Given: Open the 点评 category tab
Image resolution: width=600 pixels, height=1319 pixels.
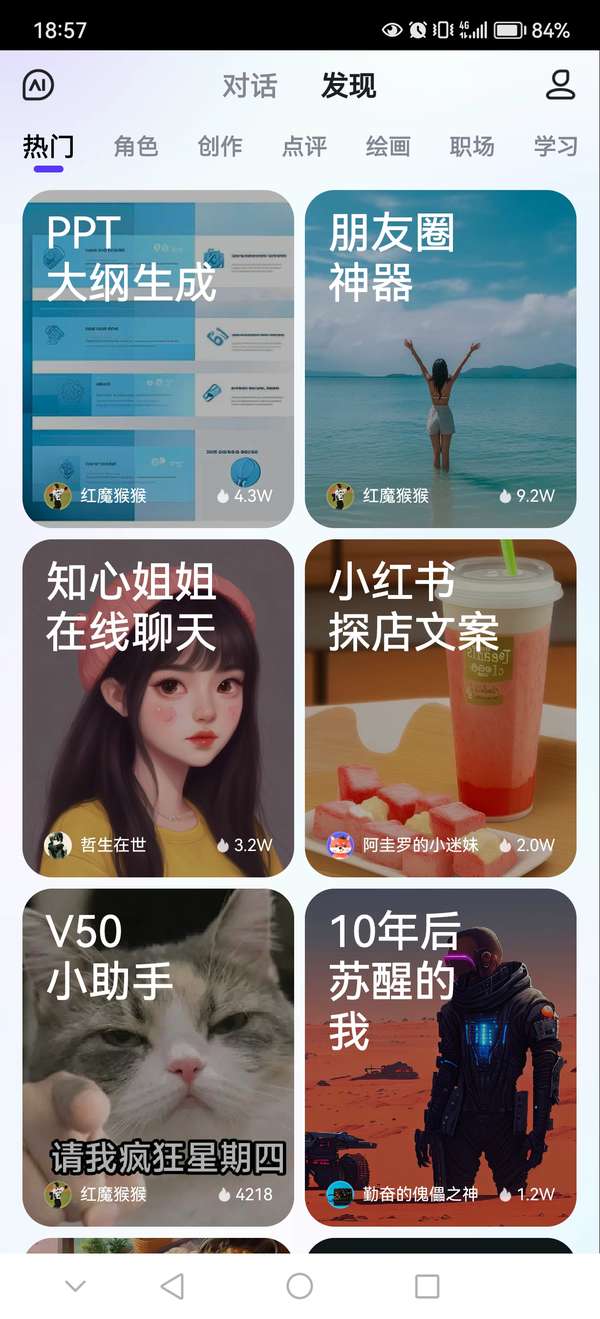Looking at the screenshot, I should tap(304, 147).
